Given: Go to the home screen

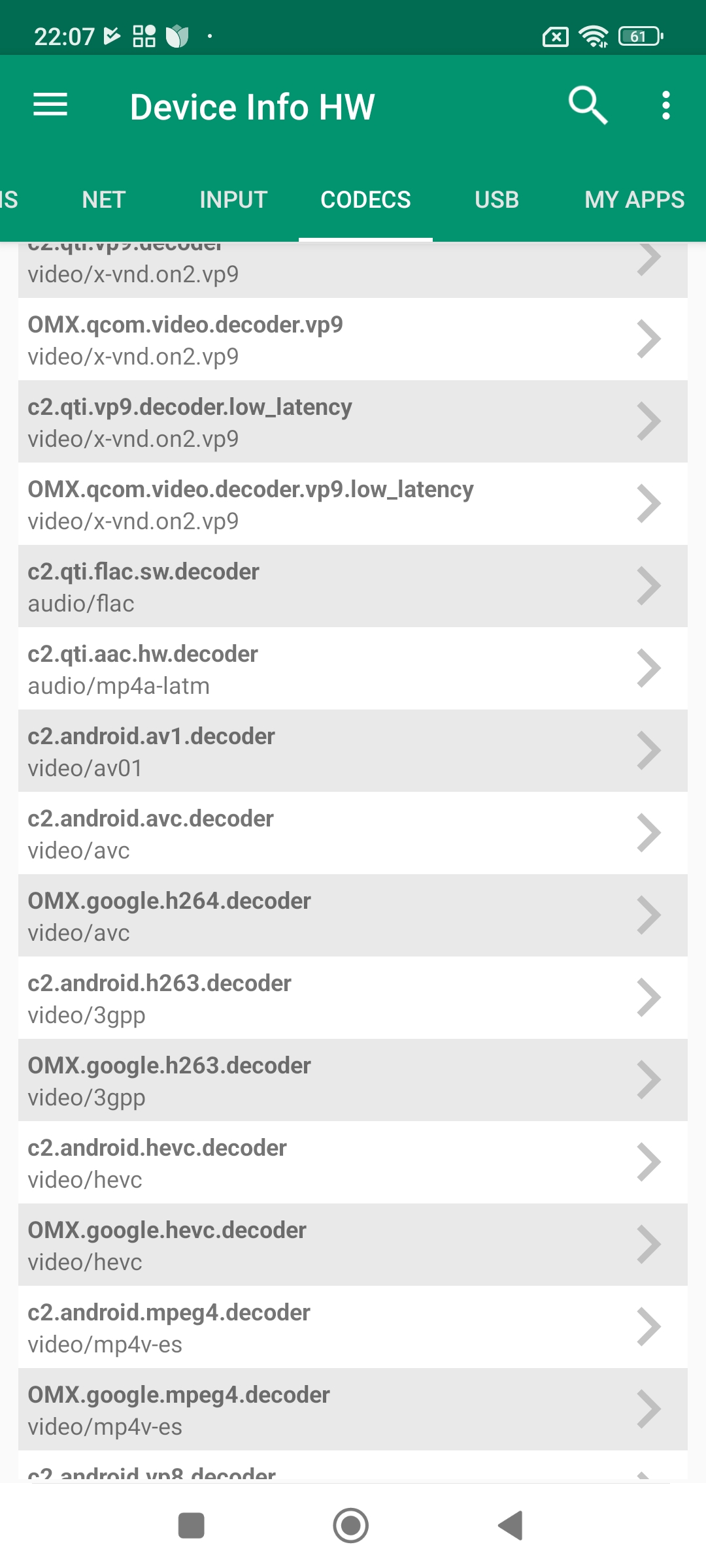Looking at the screenshot, I should click(x=351, y=1526).
